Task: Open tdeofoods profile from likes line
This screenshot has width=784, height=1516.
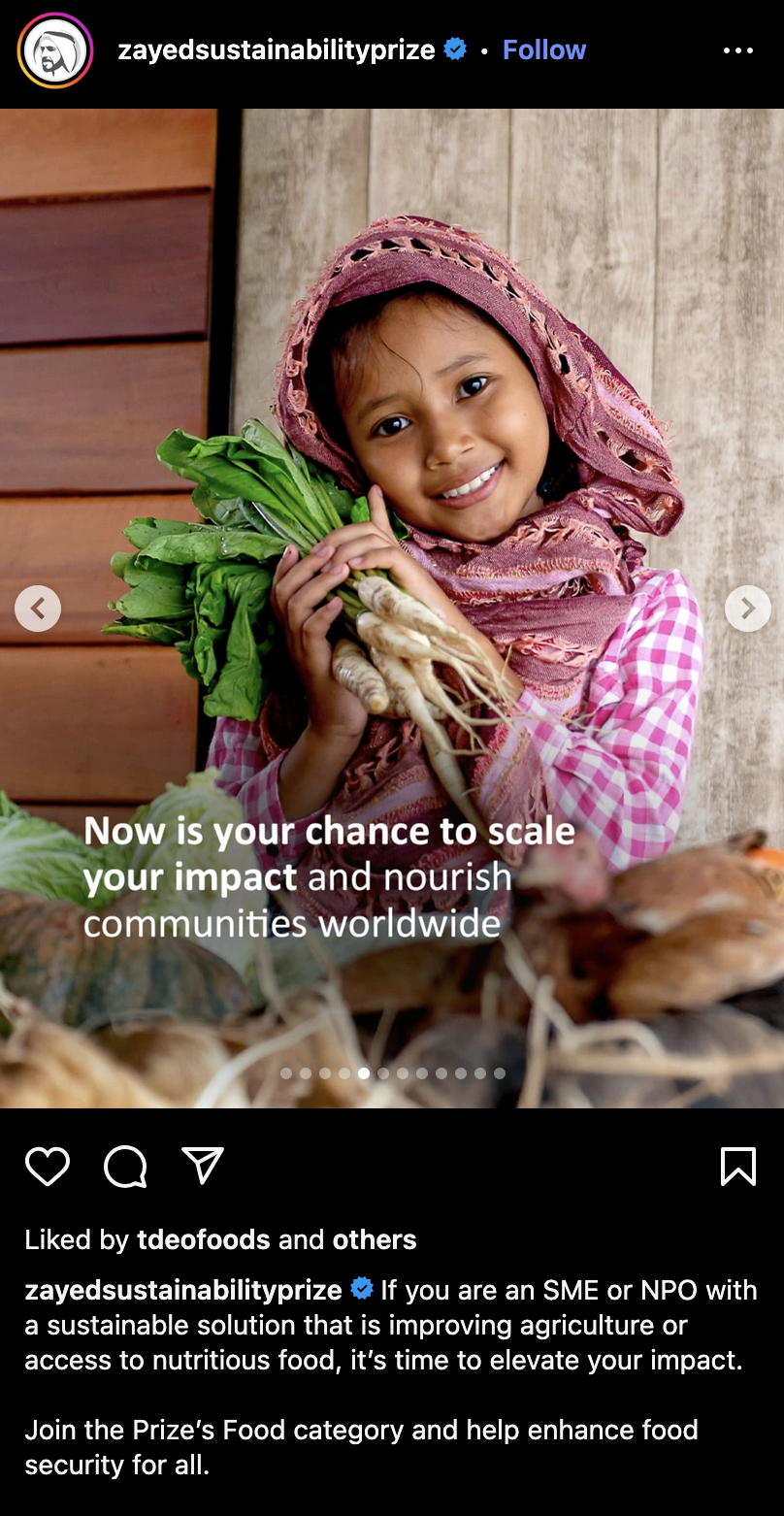Action: 203,1239
